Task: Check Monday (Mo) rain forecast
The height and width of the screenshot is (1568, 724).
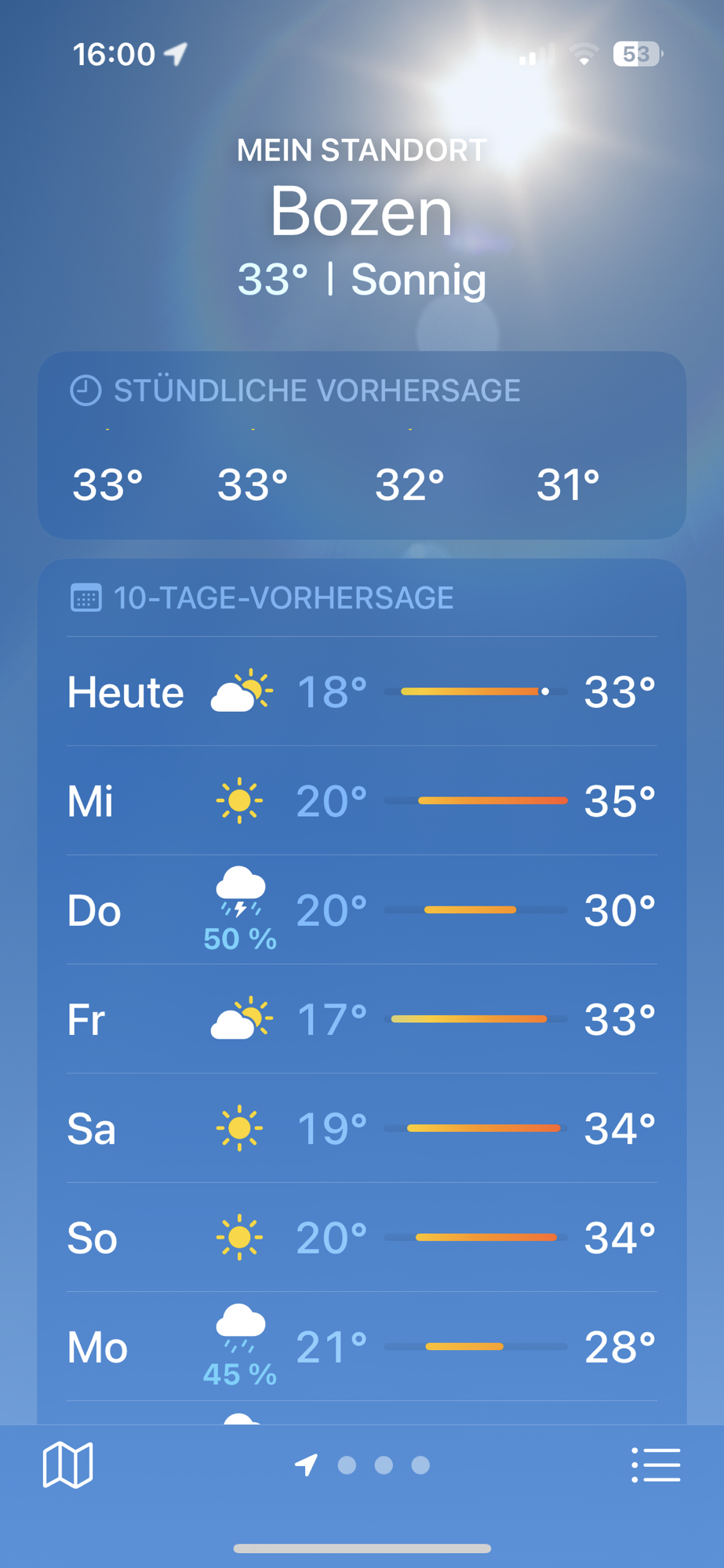Action: (x=362, y=1347)
